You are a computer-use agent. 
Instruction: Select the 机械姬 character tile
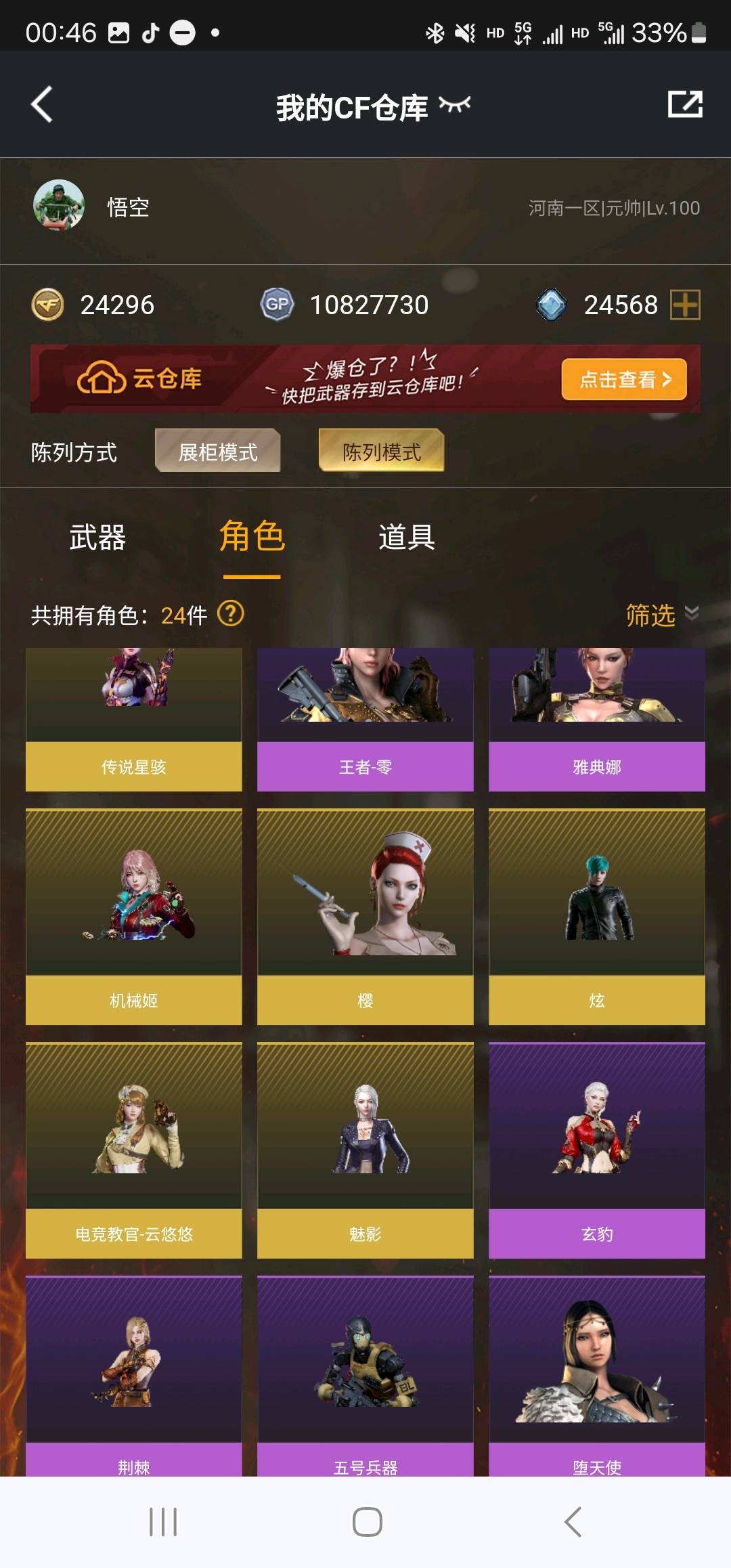click(134, 916)
